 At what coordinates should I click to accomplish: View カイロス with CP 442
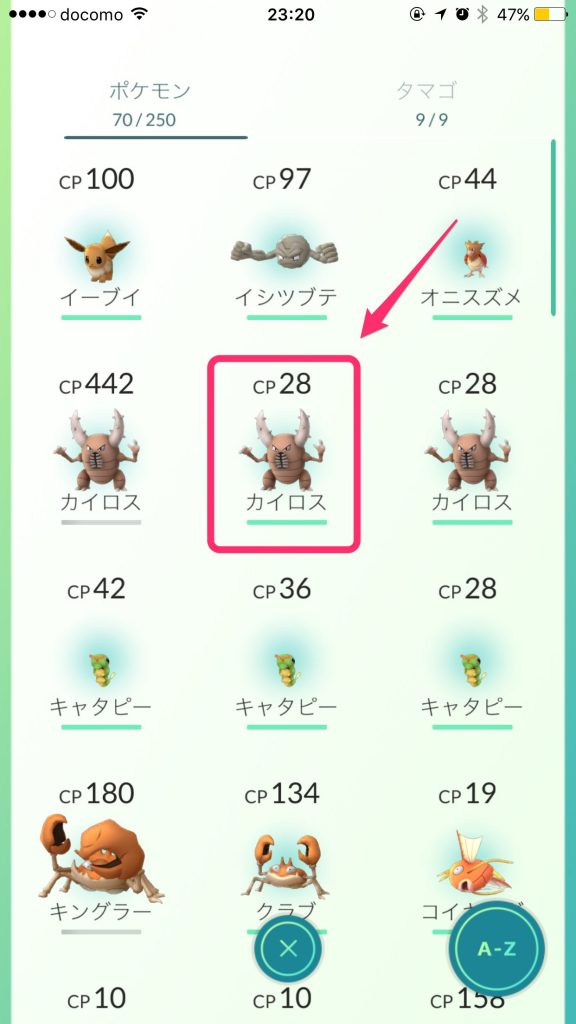tap(101, 448)
